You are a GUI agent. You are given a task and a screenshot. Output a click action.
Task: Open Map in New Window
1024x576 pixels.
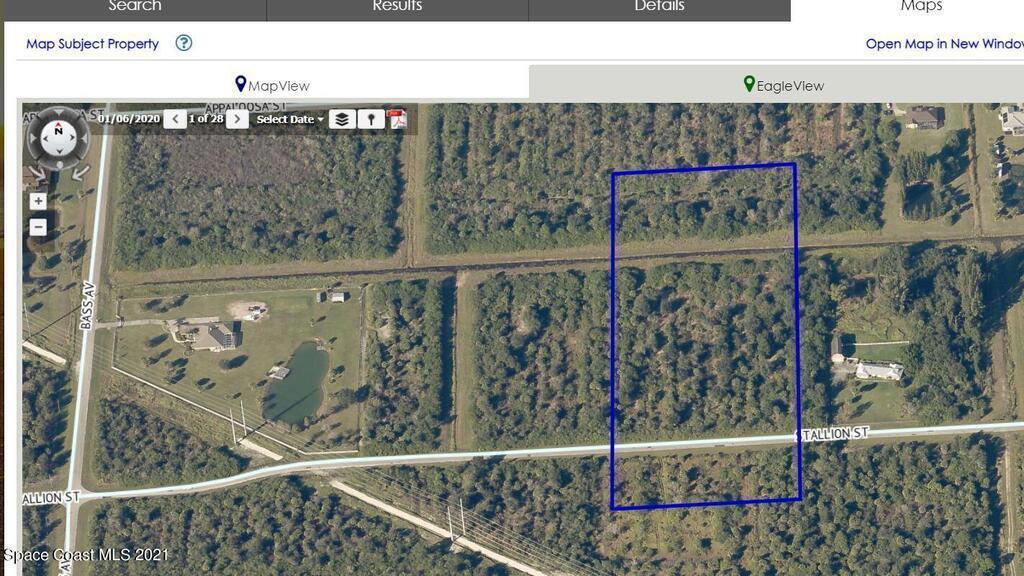tap(944, 44)
